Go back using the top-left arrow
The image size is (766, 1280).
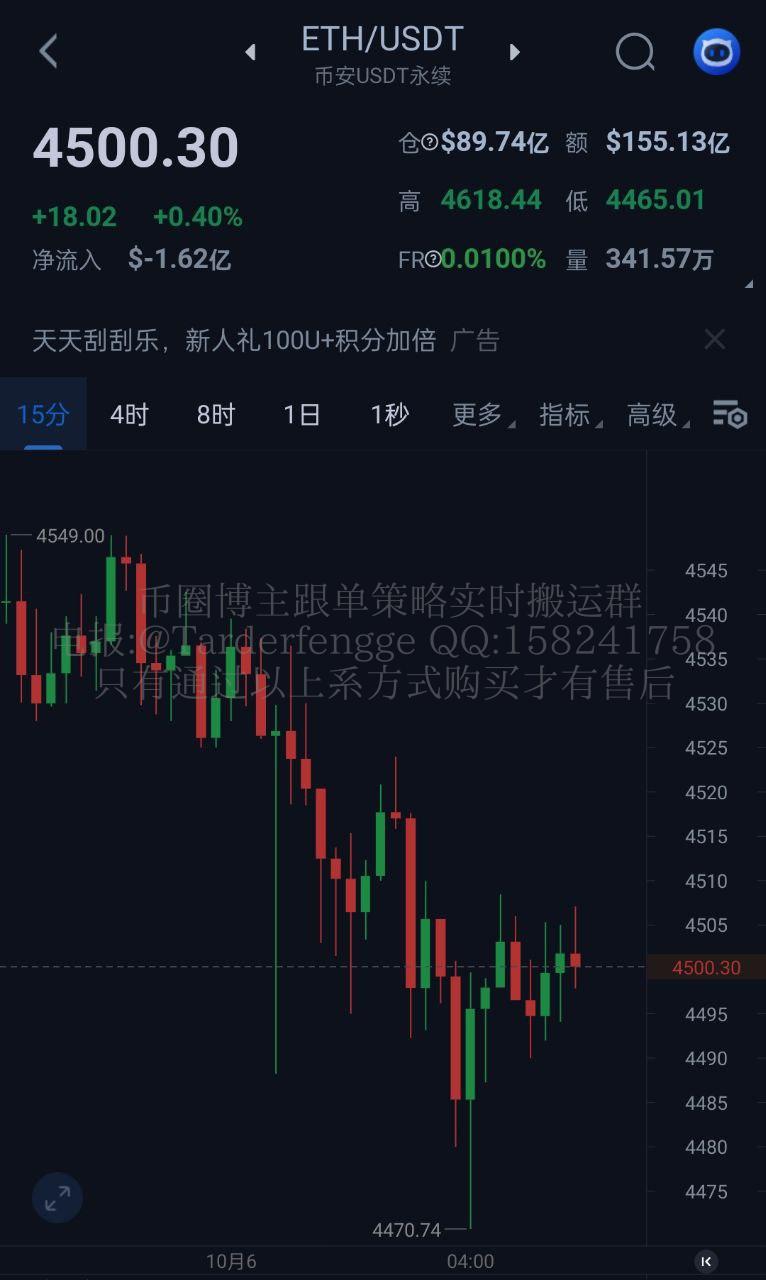click(x=48, y=51)
